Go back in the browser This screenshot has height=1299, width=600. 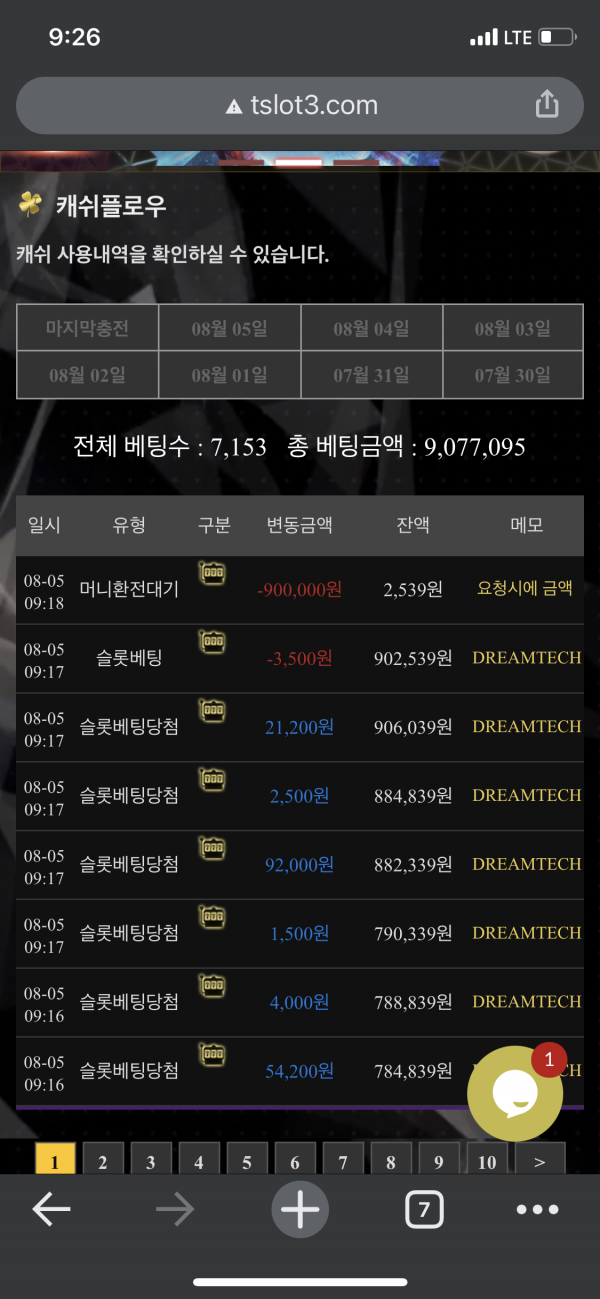[51, 1211]
